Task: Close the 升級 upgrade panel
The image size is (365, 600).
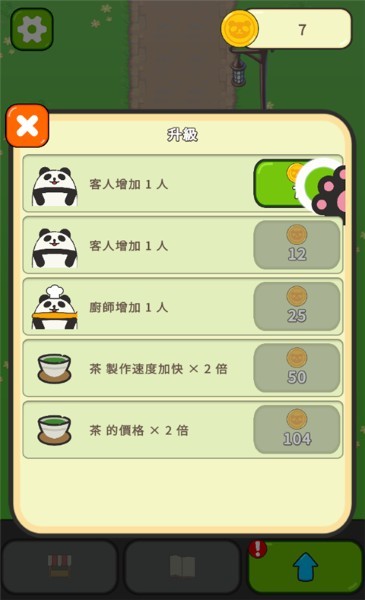Action: [x=27, y=126]
